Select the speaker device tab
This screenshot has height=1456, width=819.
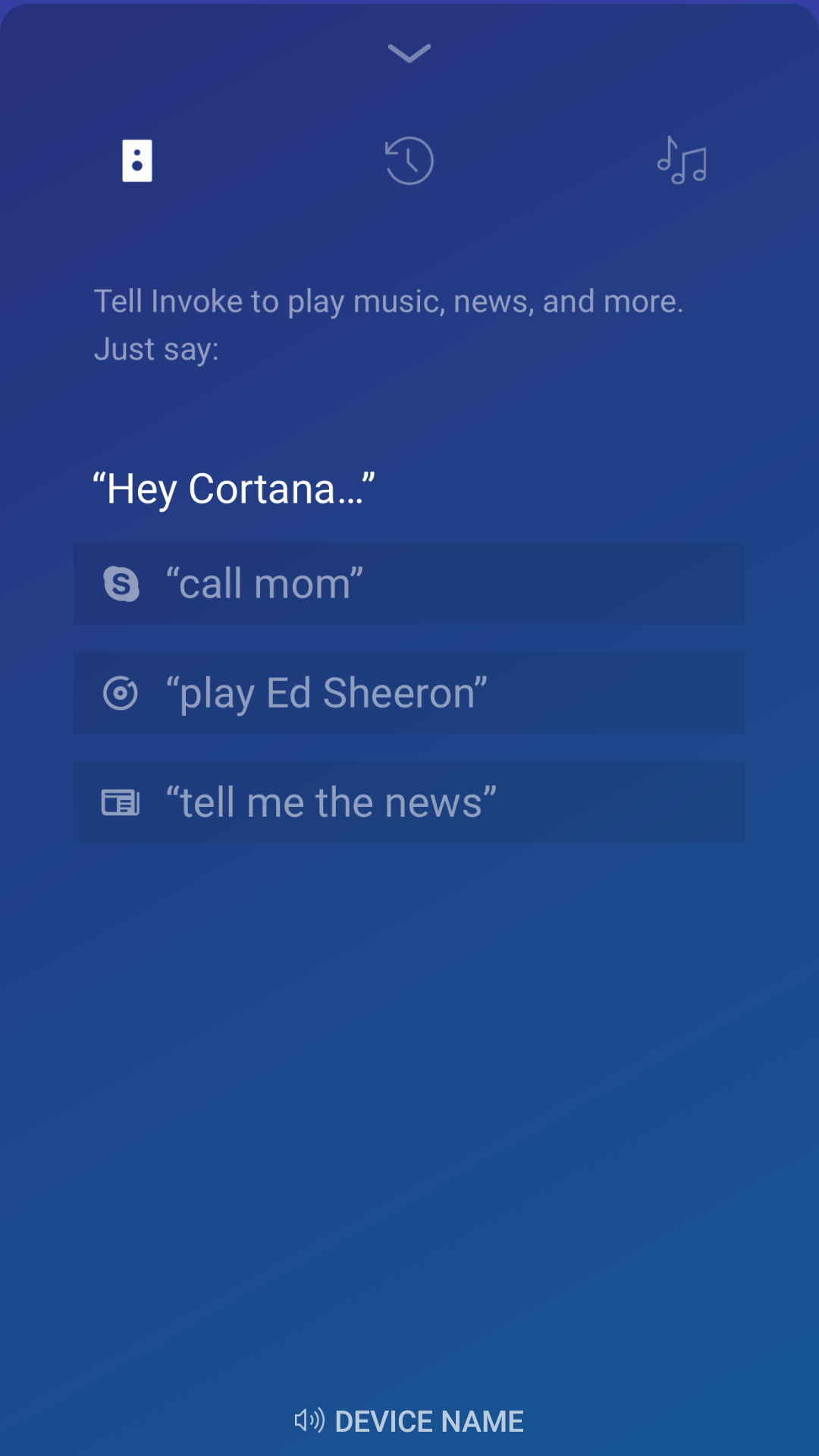137,161
